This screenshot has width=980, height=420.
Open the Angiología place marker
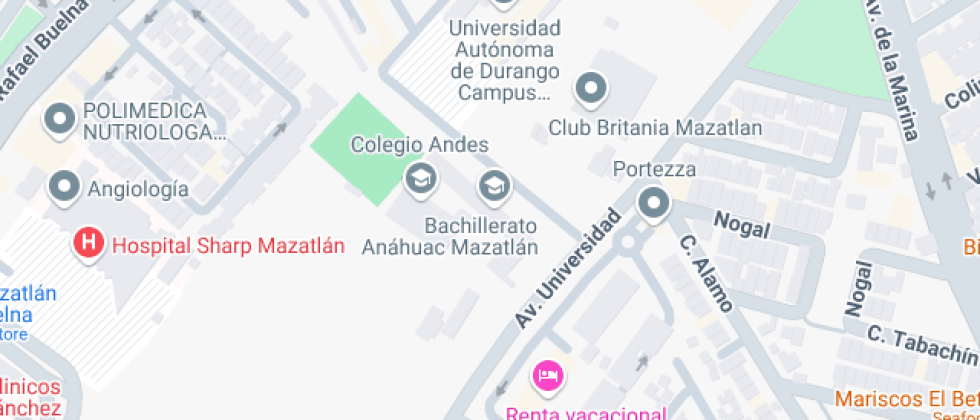pos(65,186)
